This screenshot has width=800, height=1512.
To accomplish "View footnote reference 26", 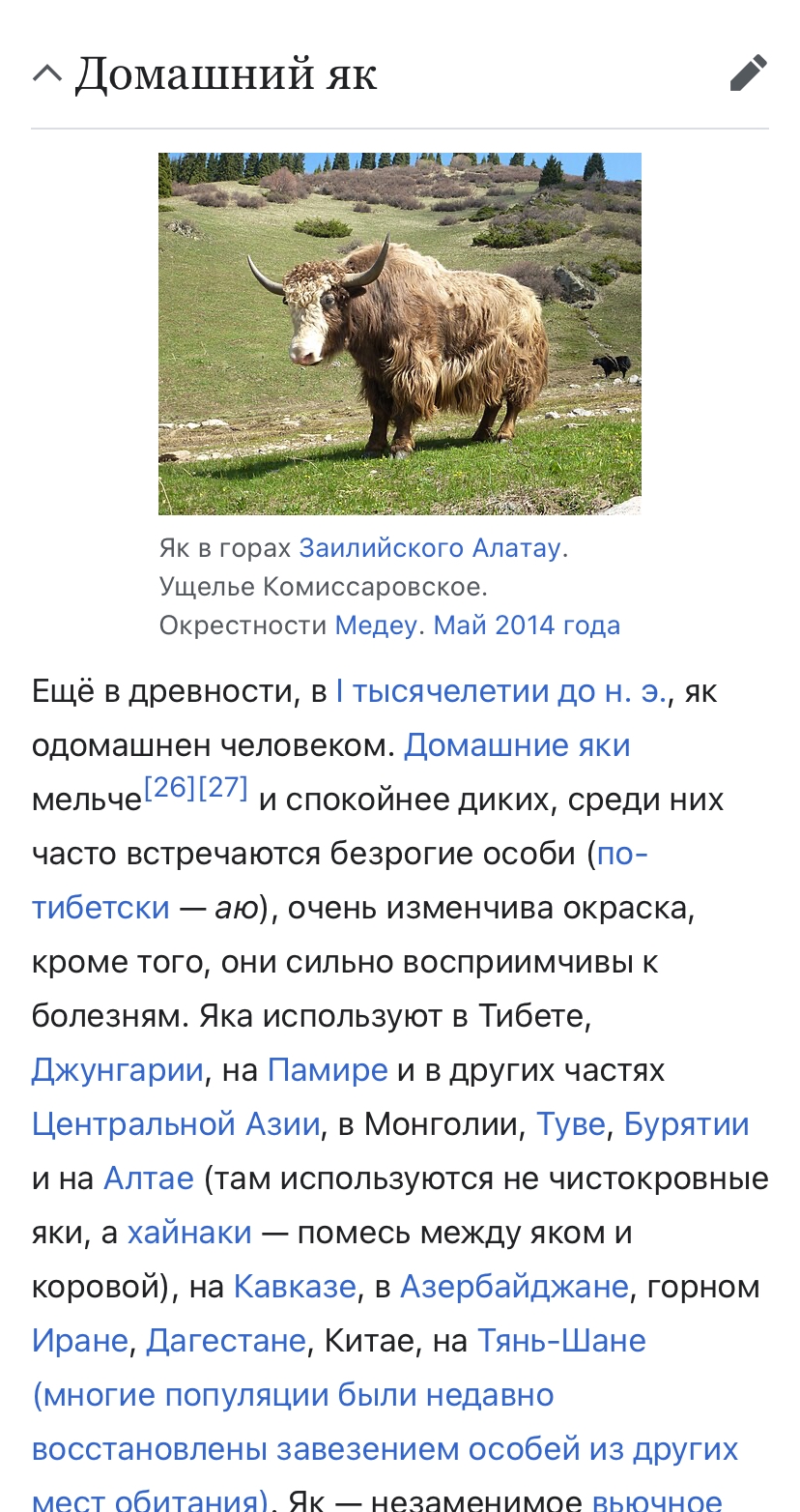I will 170,788.
